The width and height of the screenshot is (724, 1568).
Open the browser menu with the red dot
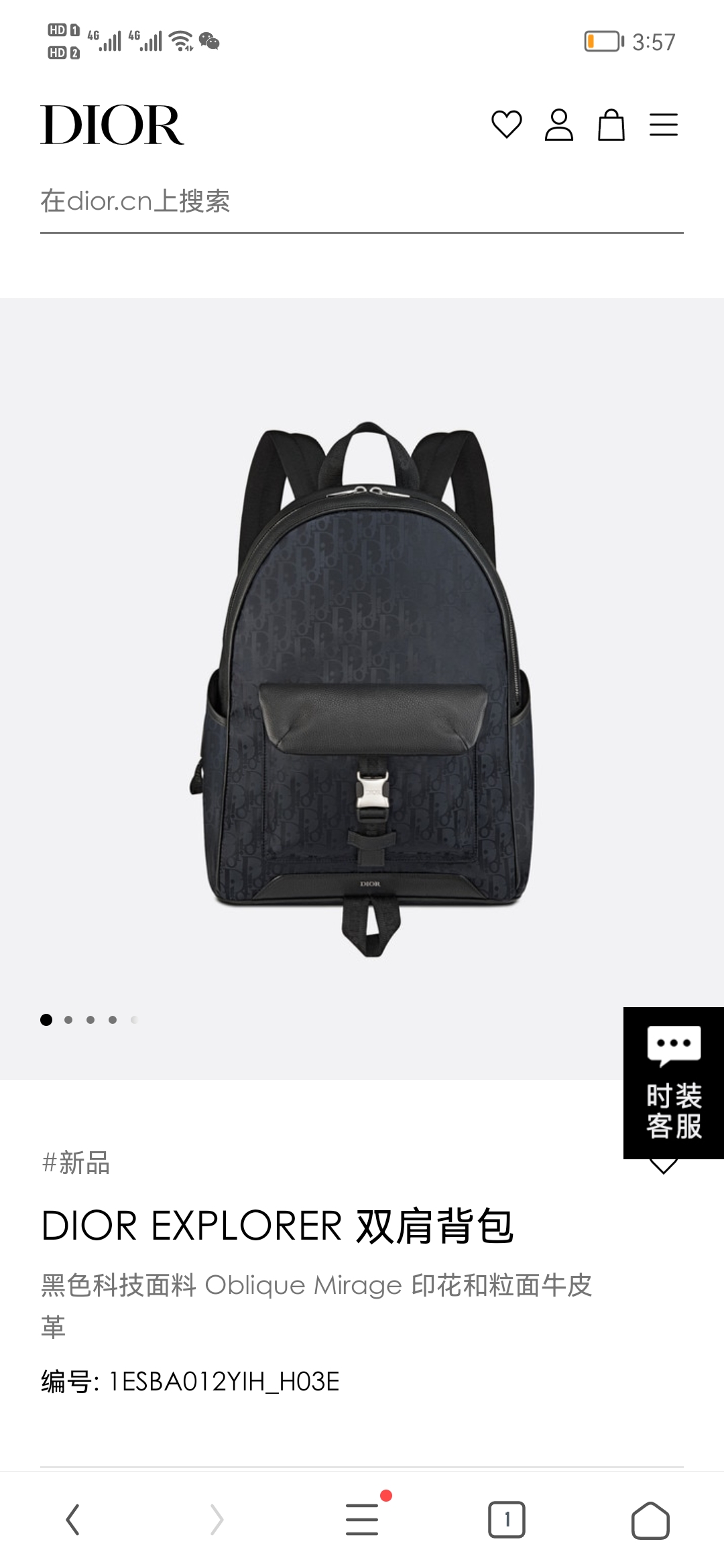[362, 1519]
